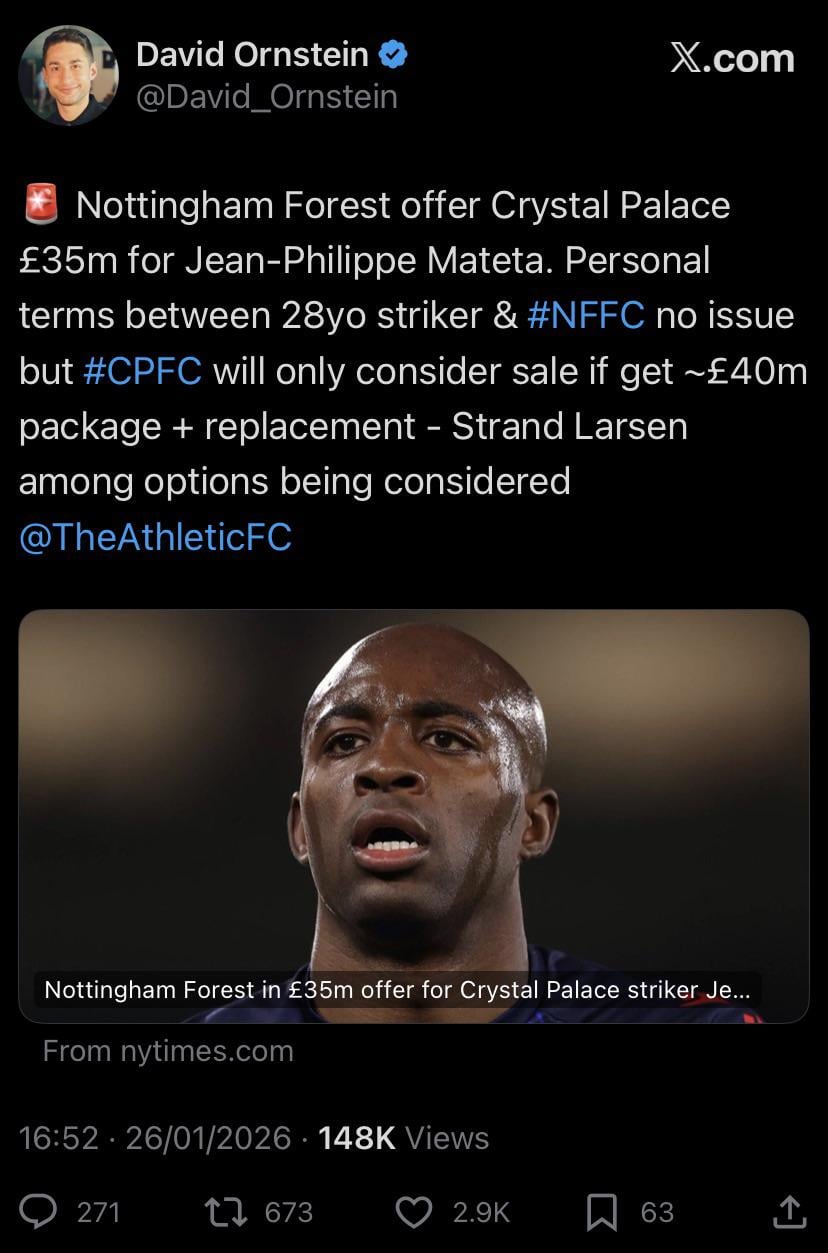Bookmark this post
828x1253 pixels.
[x=600, y=1212]
